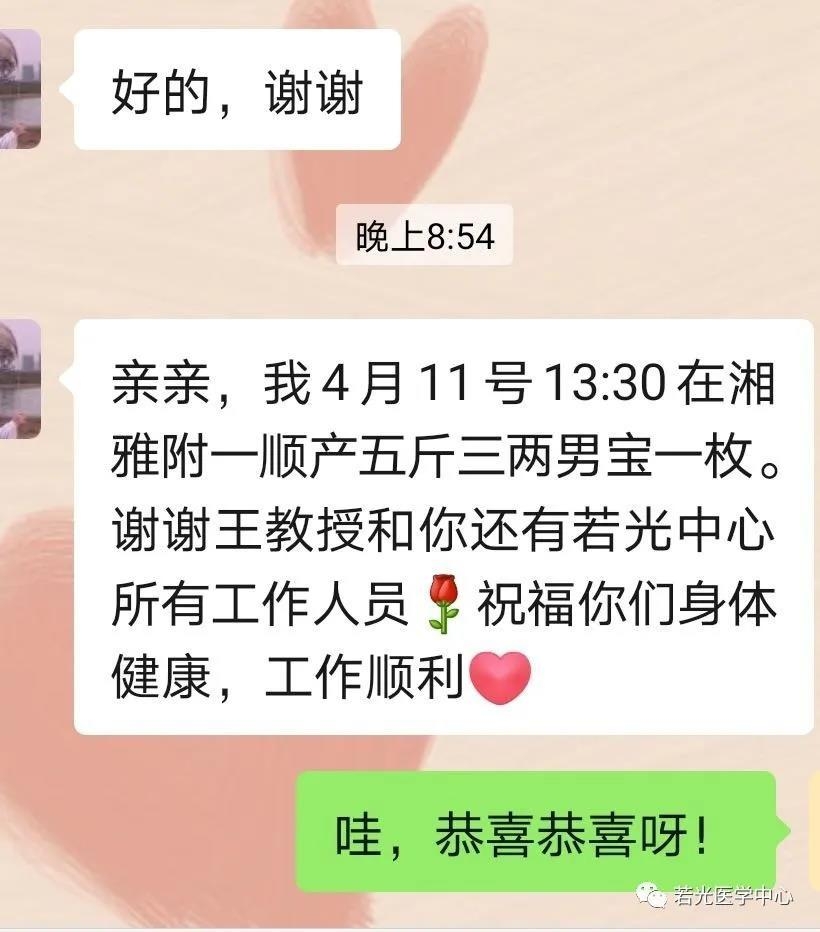Open the avatar beside the 好的，谢谢 message
This screenshot has width=820, height=932.
point(19,89)
